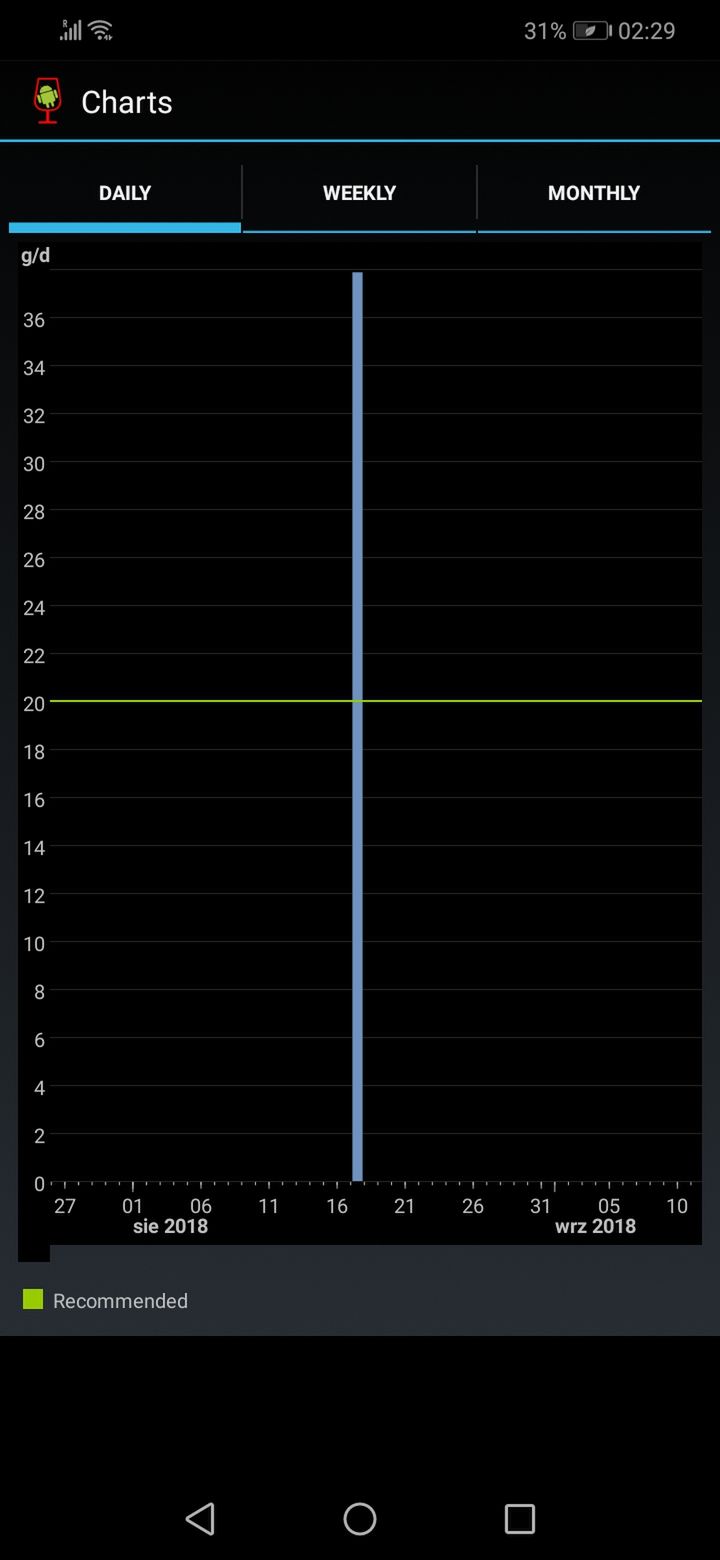Go back with the system back button
Viewport: 720px width, 1560px height.
(200, 1518)
